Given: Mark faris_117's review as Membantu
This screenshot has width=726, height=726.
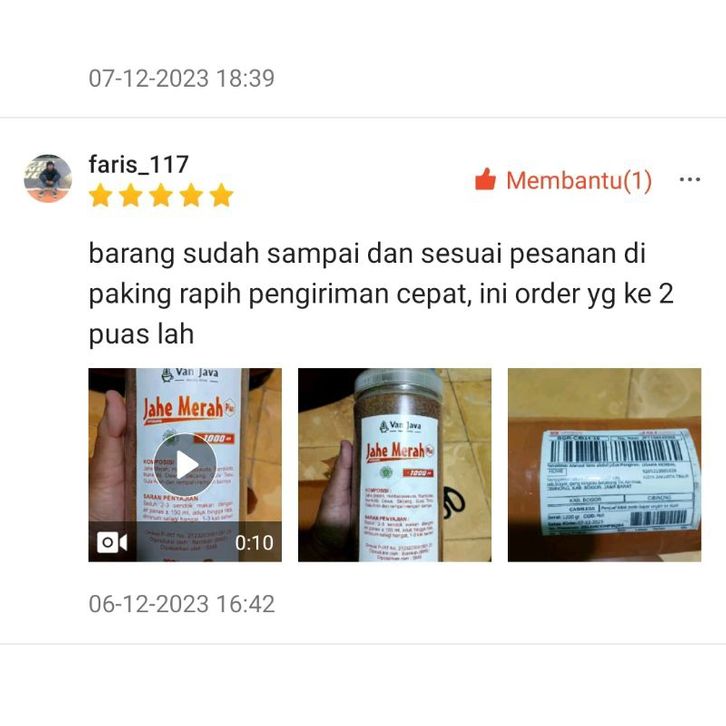Looking at the screenshot, I should coord(563,181).
